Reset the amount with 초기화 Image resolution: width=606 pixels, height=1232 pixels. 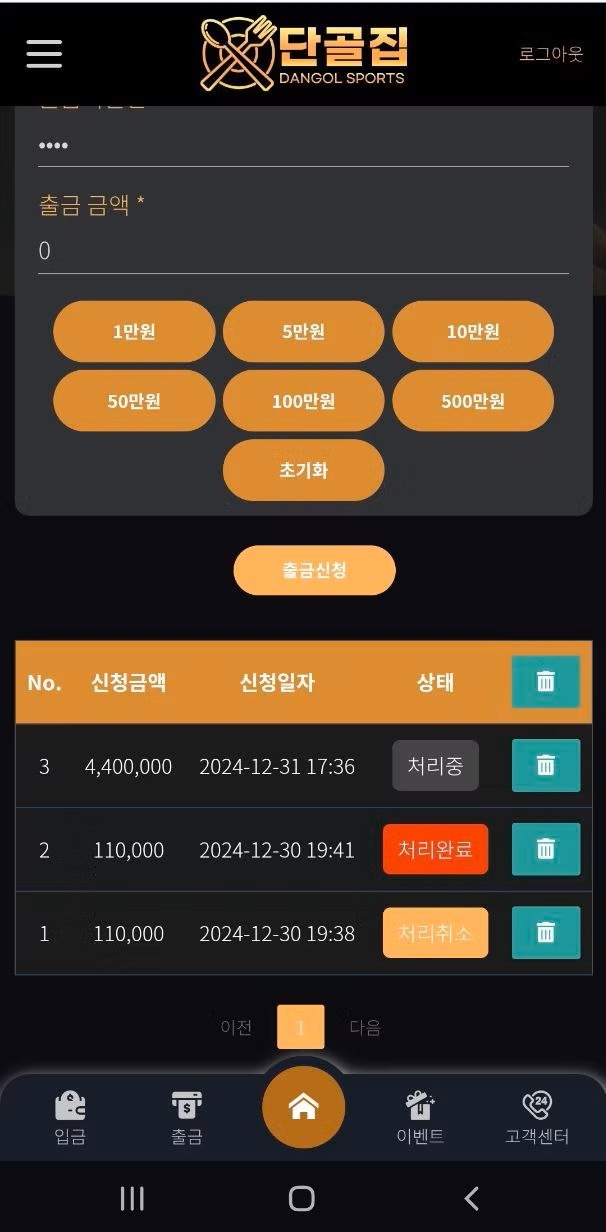pos(303,470)
